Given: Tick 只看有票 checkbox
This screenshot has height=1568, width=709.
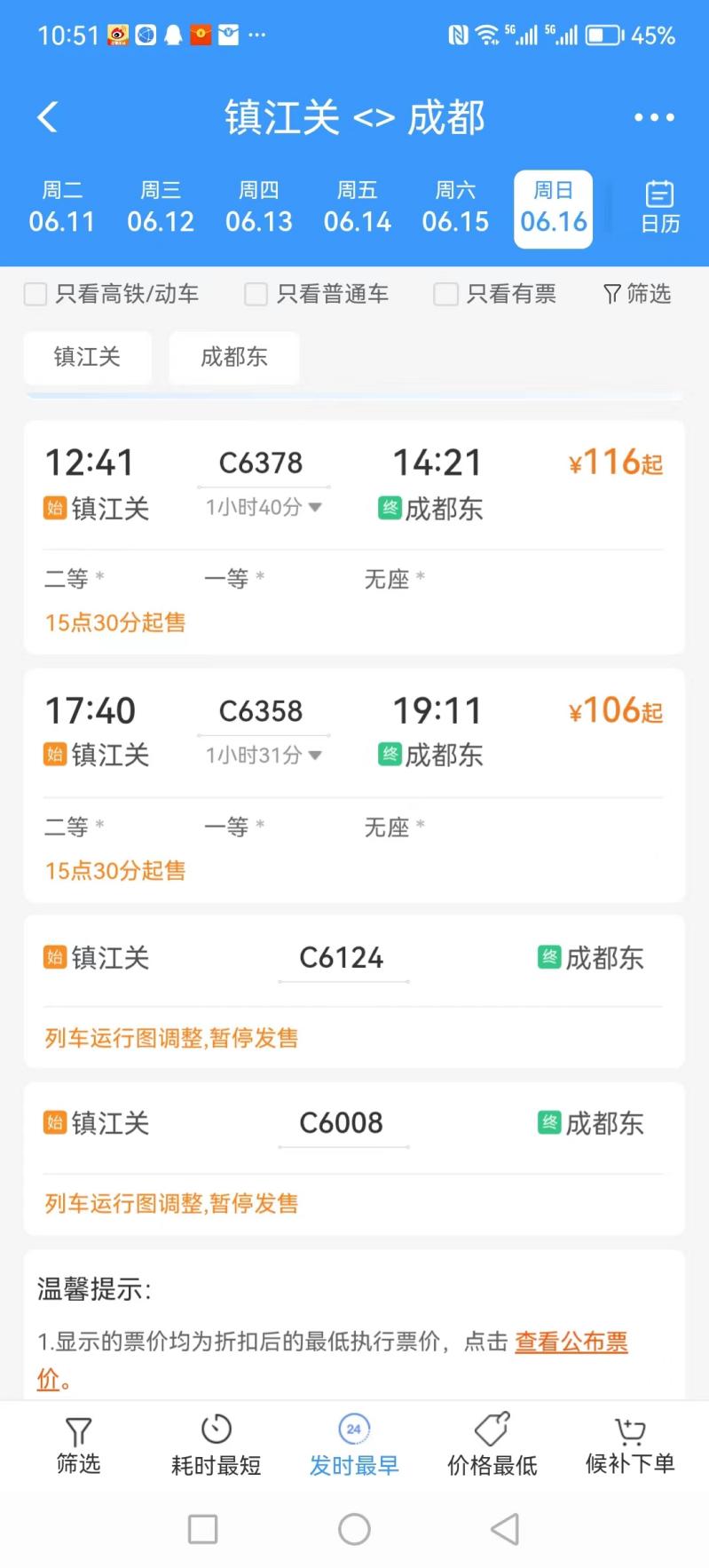Looking at the screenshot, I should click(x=495, y=294).
